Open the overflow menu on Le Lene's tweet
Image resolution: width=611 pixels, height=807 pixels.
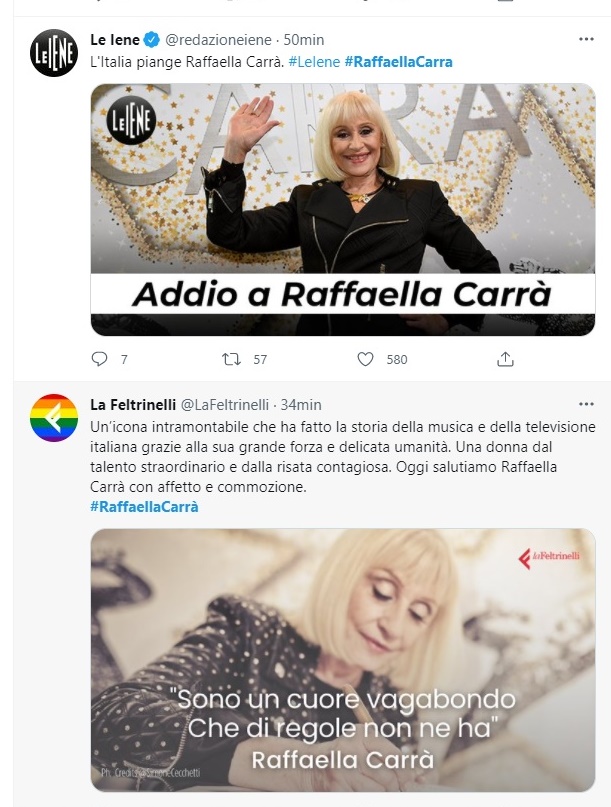(587, 39)
